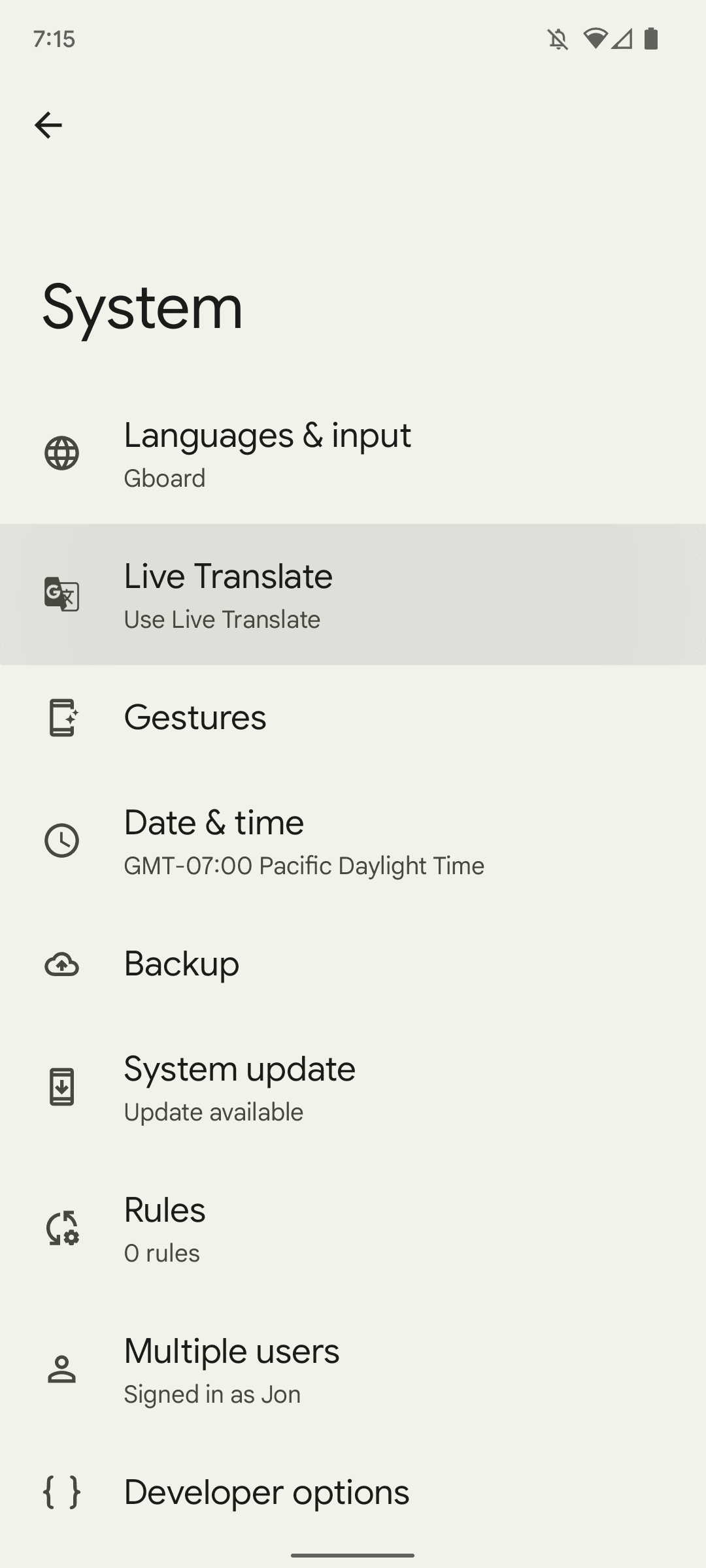Tap the Live Translate icon

point(62,595)
